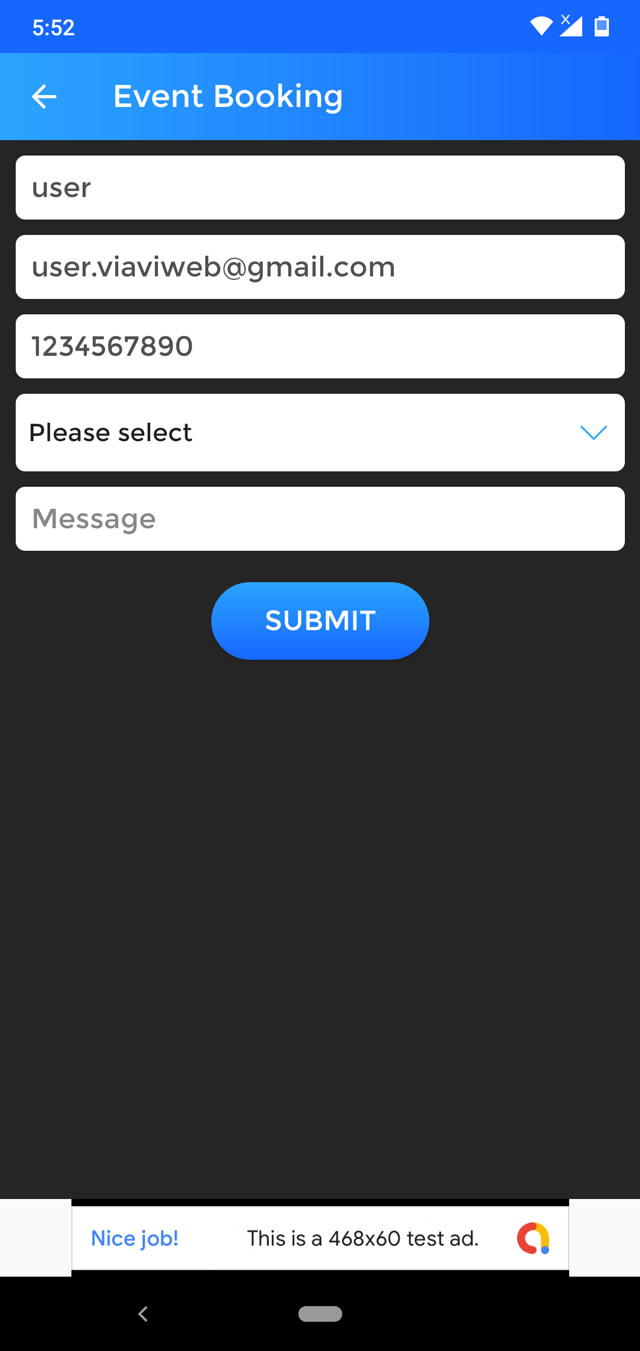This screenshot has width=640, height=1351.
Task: Tap the system home pill
Action: coord(320,1314)
